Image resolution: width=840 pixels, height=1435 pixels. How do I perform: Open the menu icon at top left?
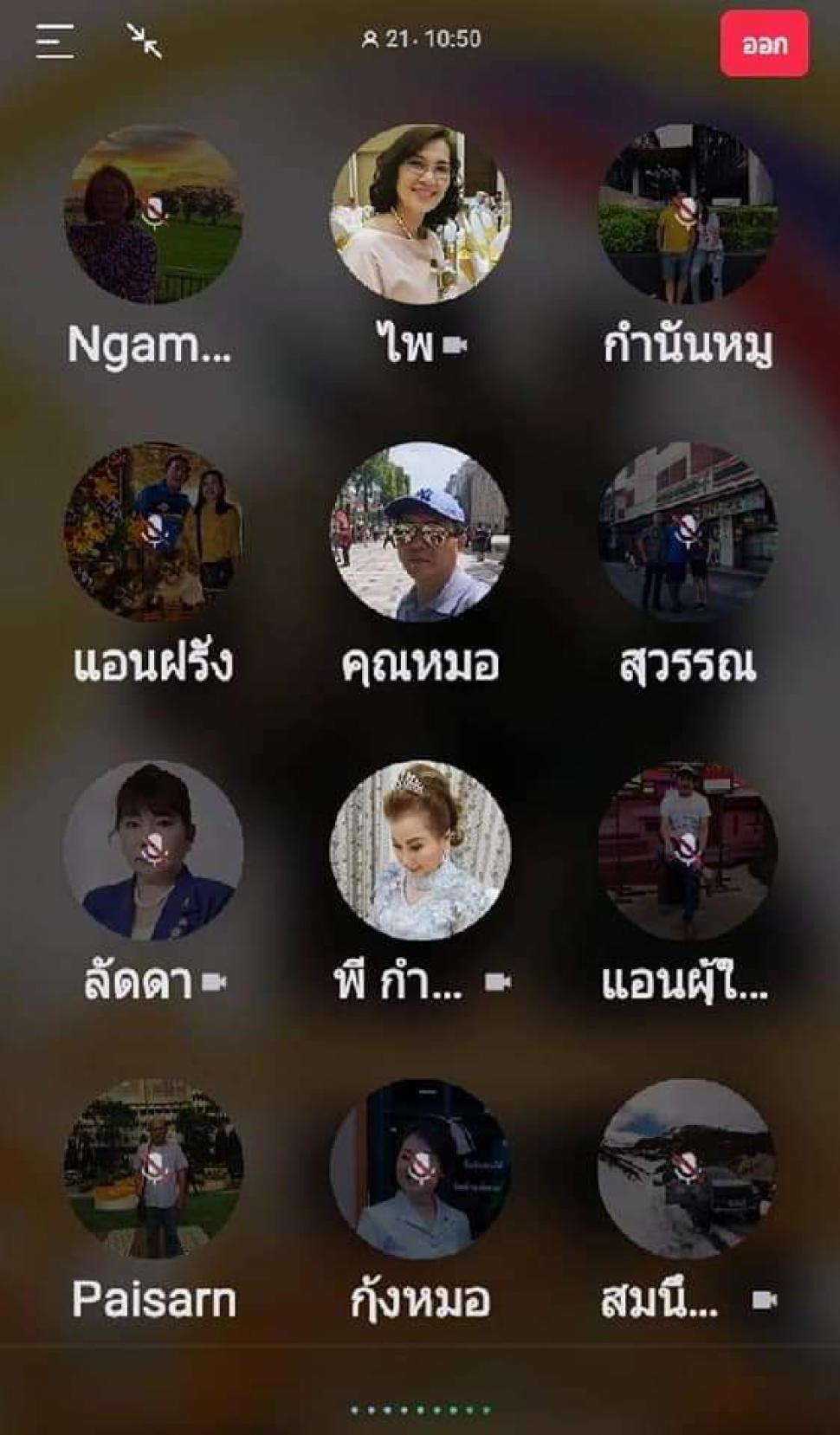click(x=55, y=41)
